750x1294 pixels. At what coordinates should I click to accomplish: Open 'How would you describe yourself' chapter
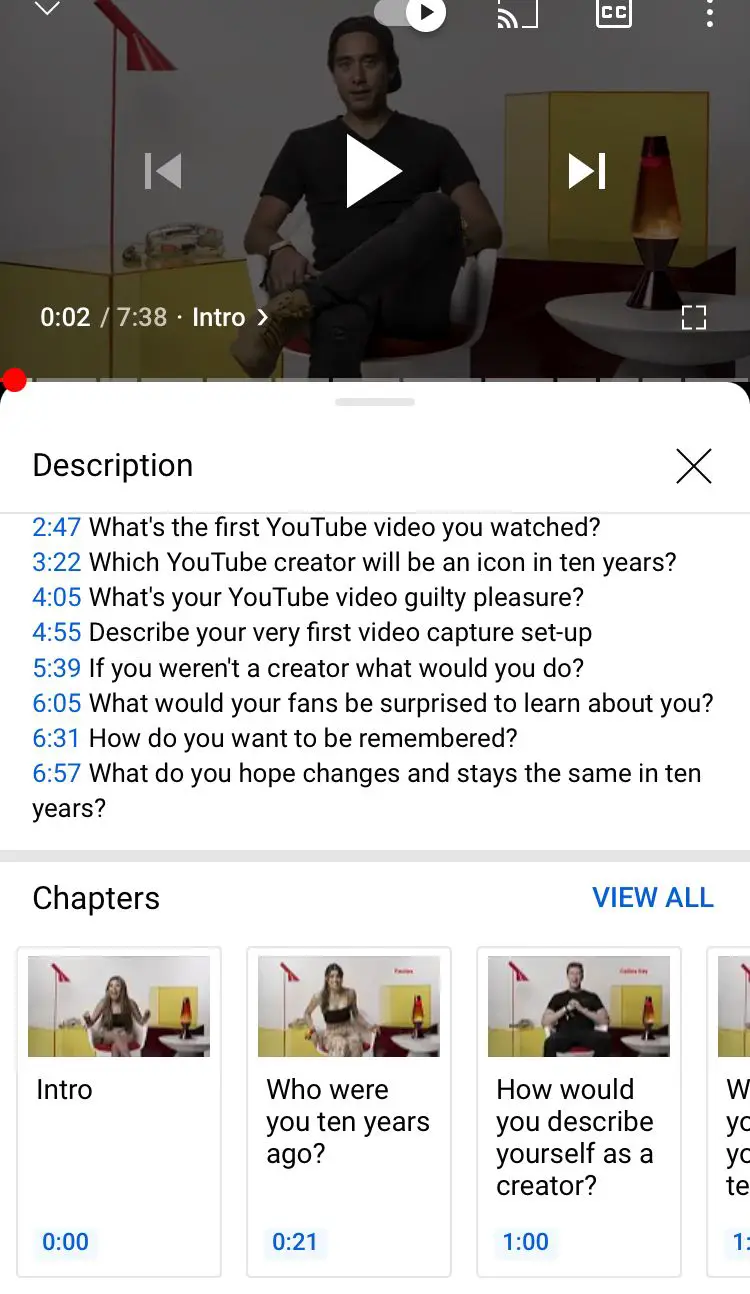(578, 1110)
